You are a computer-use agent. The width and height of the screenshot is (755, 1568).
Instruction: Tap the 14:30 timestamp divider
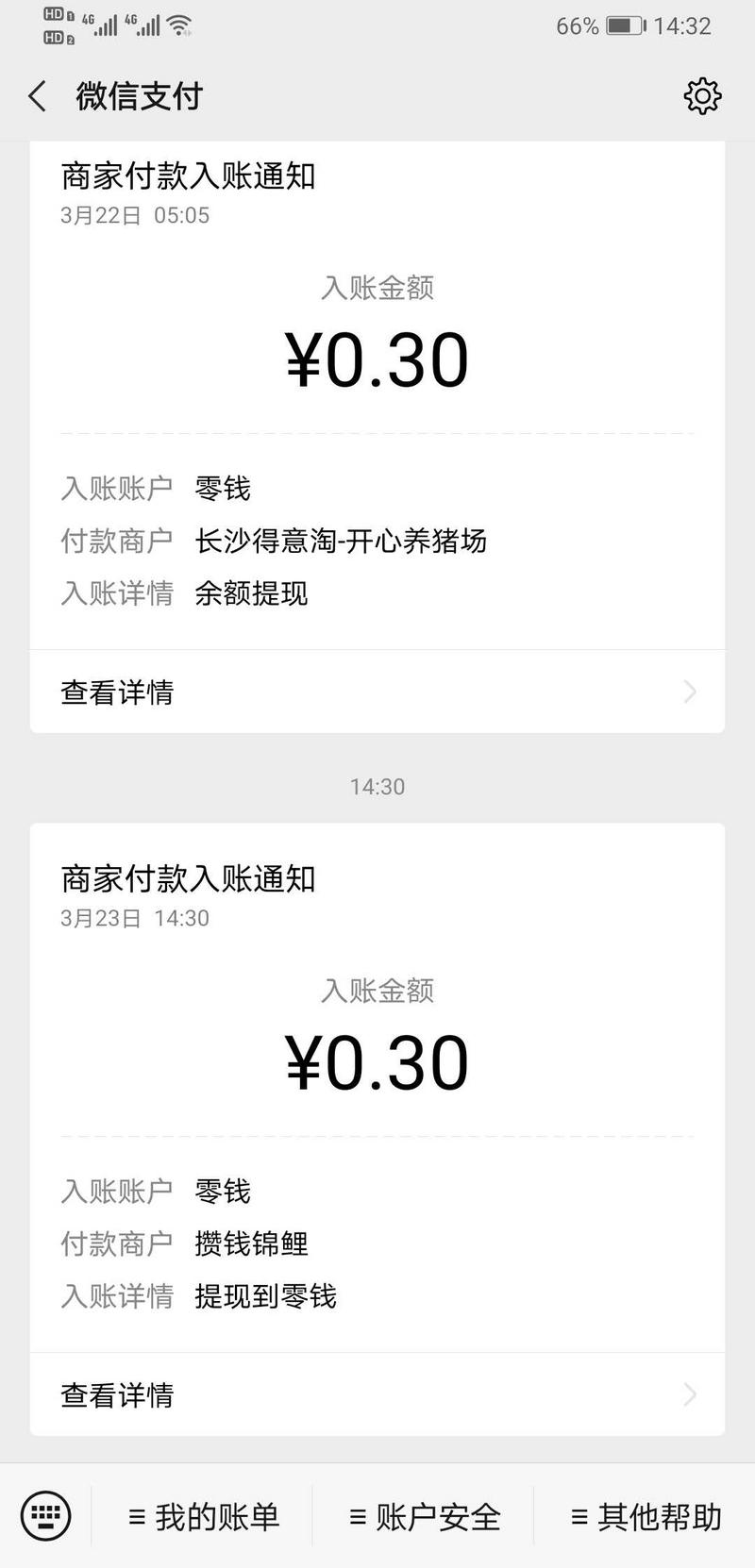point(377,786)
